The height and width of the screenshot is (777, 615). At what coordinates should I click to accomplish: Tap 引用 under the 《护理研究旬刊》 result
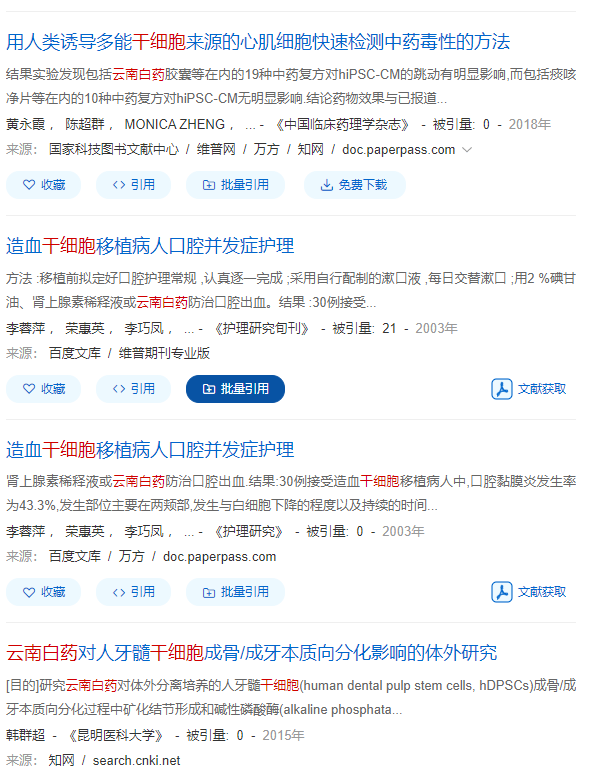coord(133,389)
